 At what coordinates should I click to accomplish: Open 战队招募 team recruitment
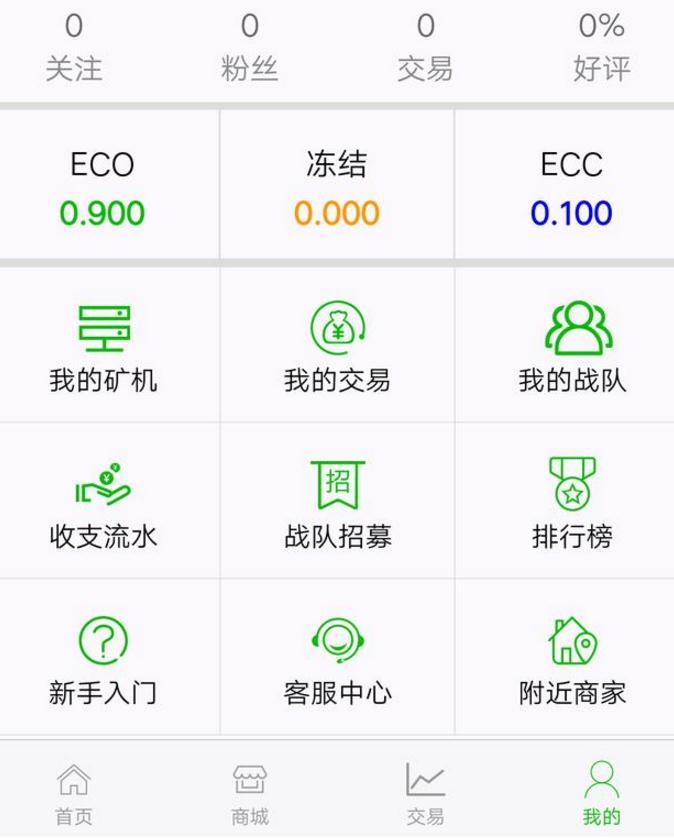coord(337,502)
